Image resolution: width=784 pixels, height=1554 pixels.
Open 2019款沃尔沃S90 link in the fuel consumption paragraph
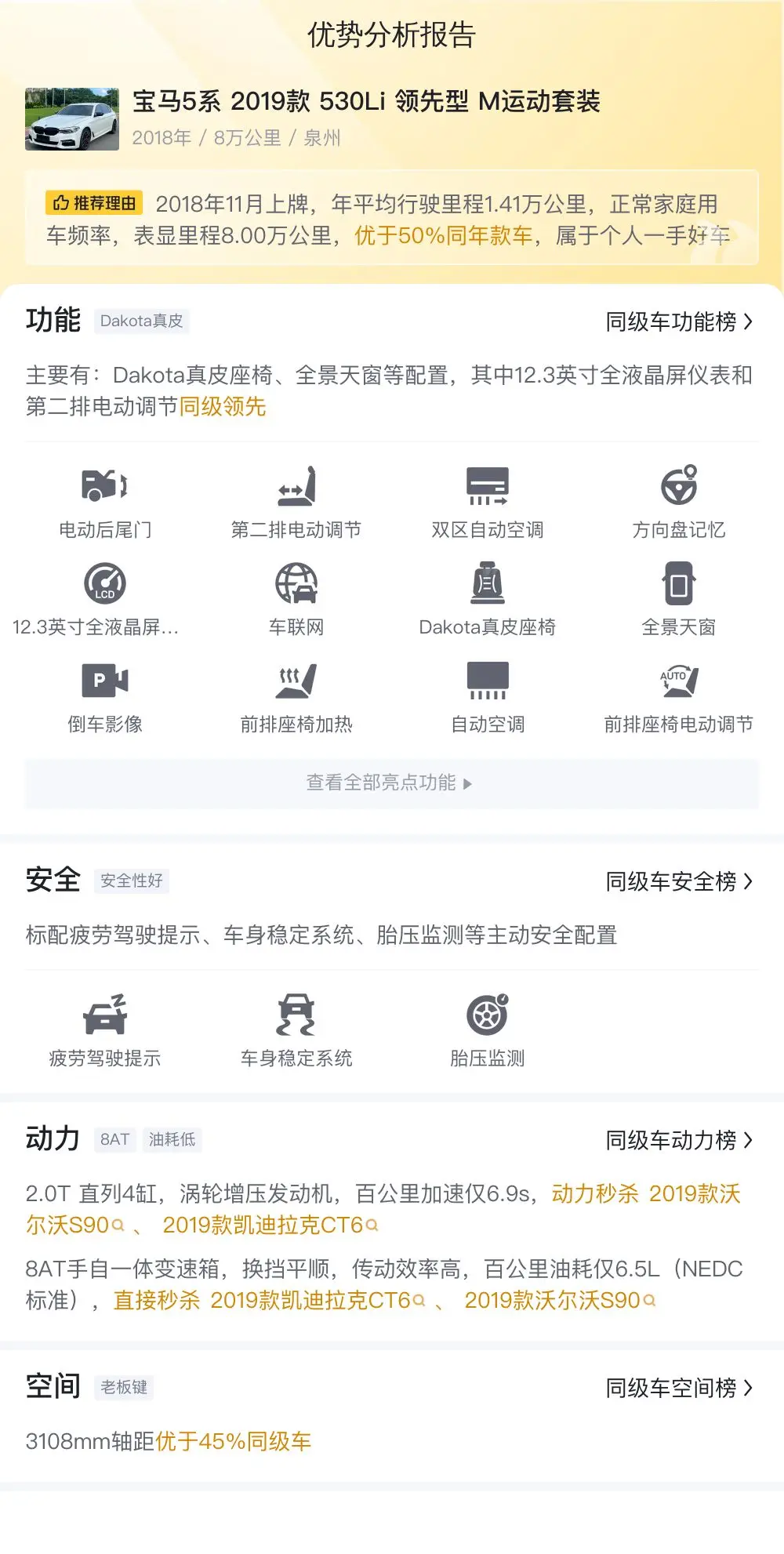point(560,1300)
